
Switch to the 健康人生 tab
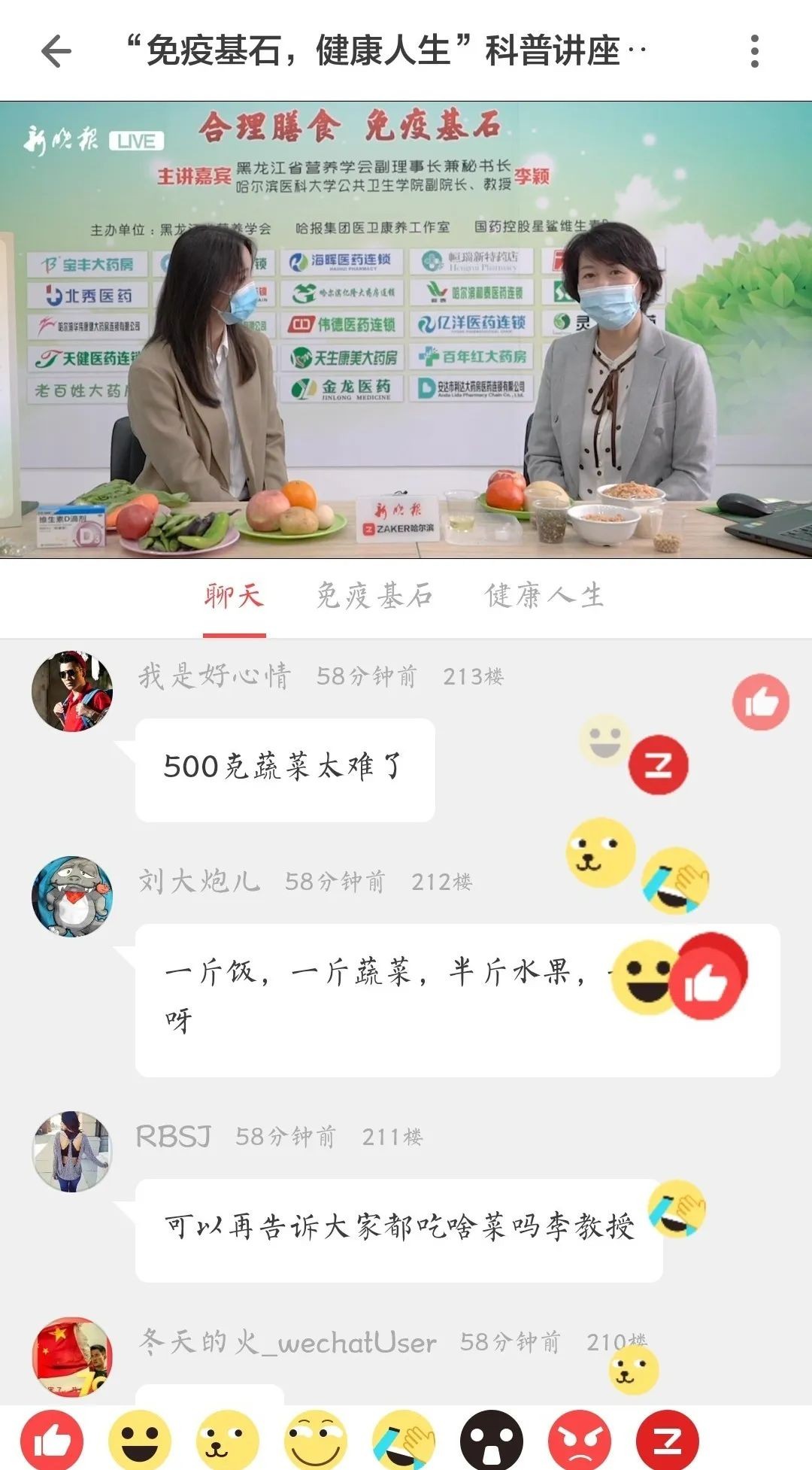click(544, 596)
